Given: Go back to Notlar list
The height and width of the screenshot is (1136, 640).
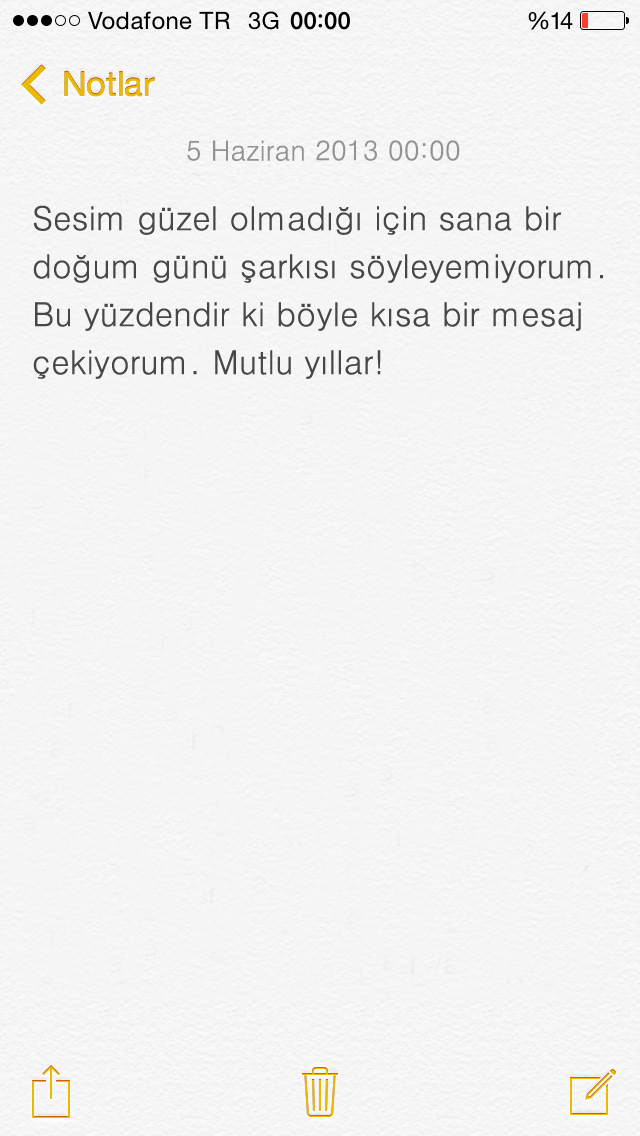Looking at the screenshot, I should pos(88,84).
